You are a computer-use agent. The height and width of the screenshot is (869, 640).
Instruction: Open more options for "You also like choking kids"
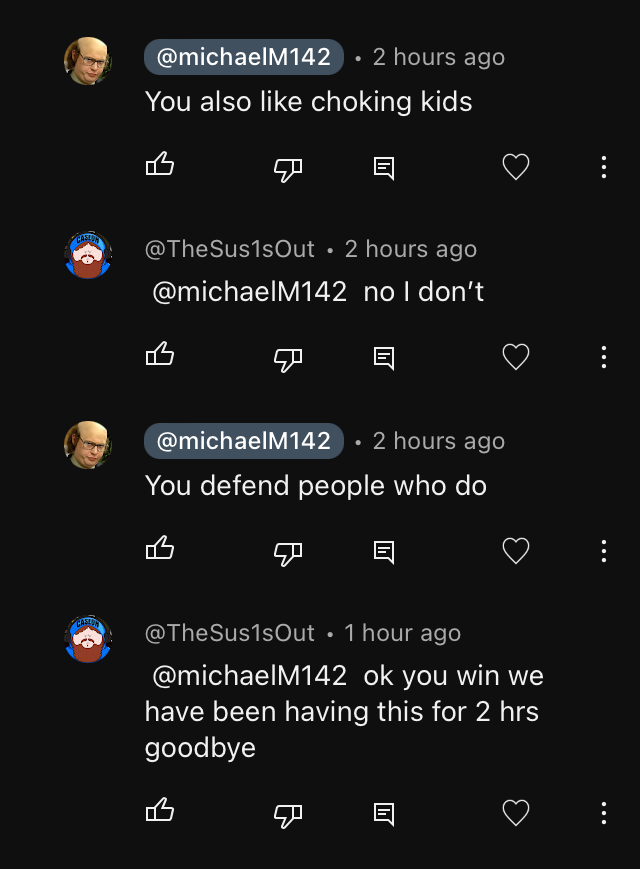604,167
